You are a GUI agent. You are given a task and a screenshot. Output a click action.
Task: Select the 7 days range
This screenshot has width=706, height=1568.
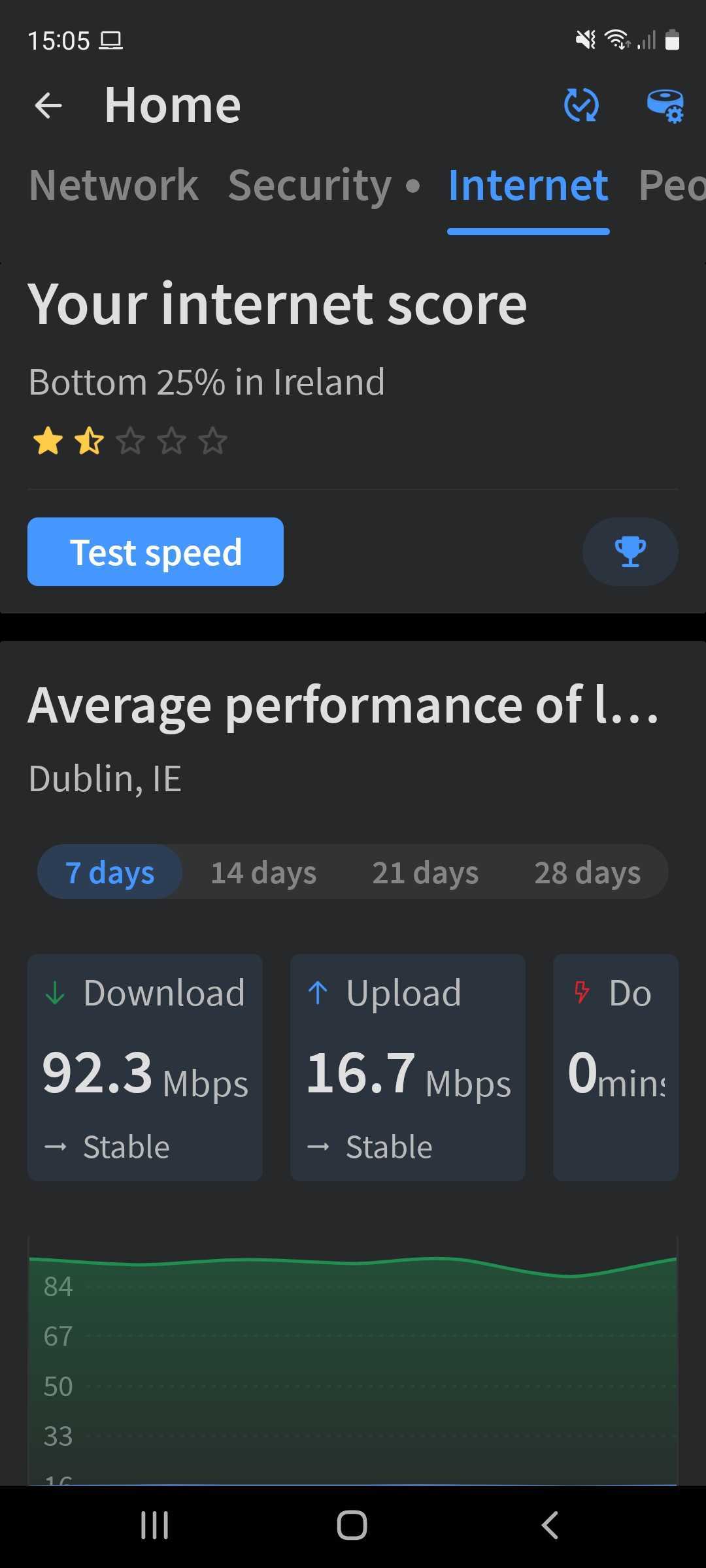[x=110, y=872]
